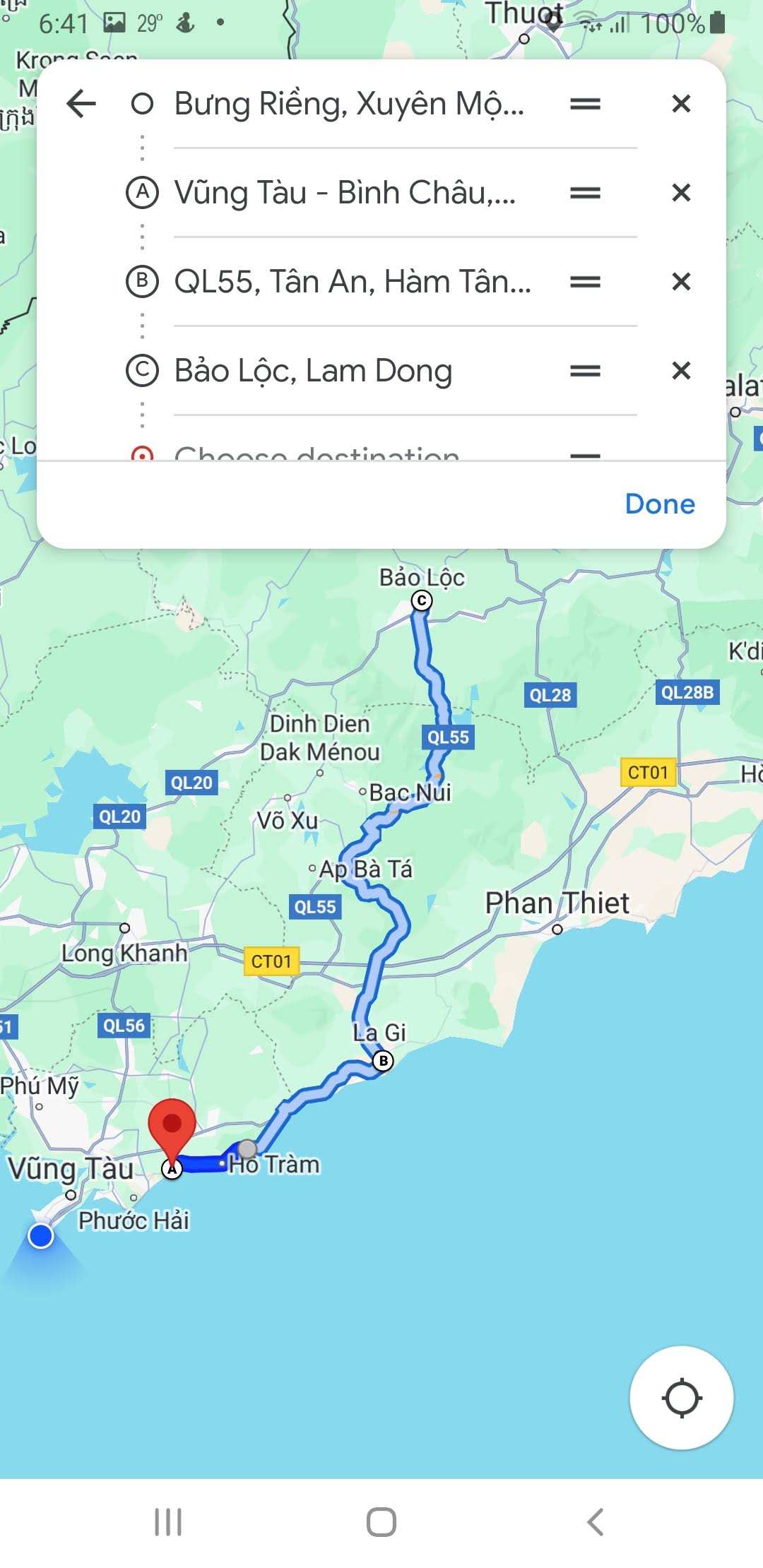Edit stop B QL55, Tân An, Hàm Tân
Viewport: 763px width, 1568px height.
tap(352, 282)
